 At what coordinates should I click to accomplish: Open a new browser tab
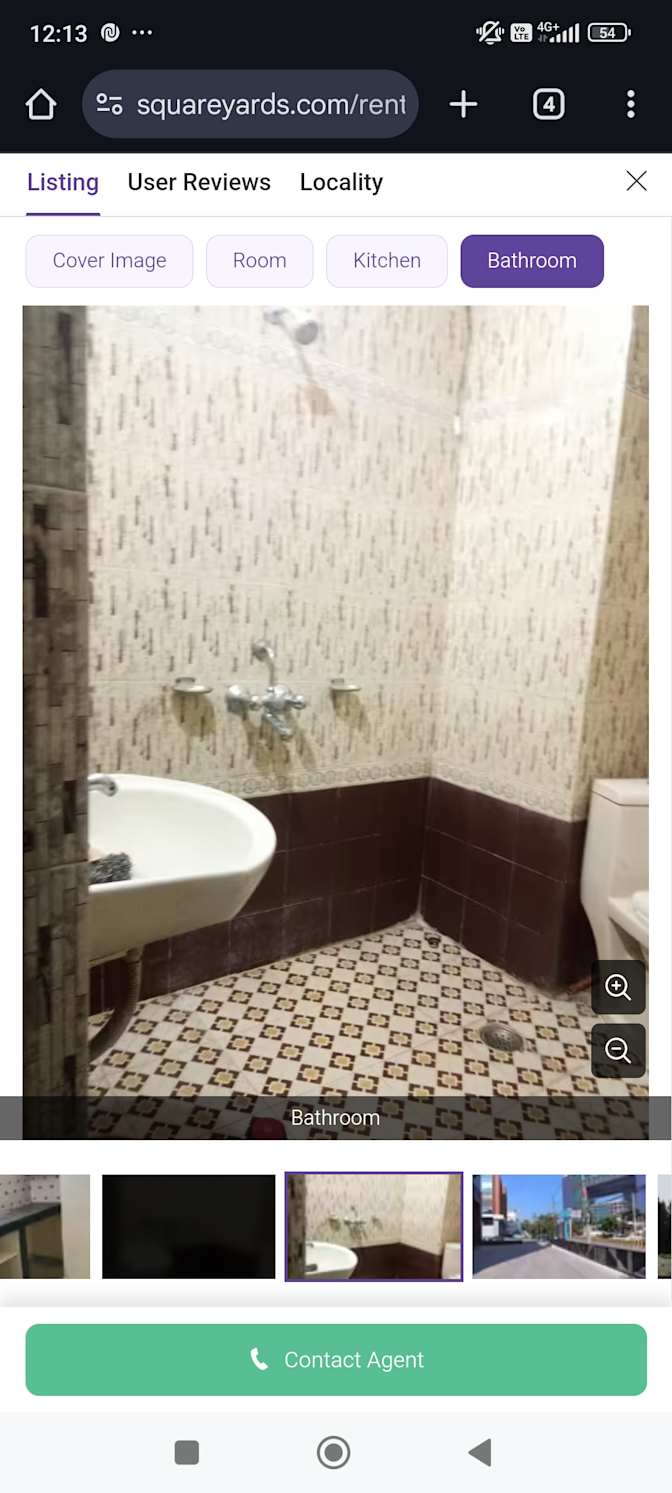tap(463, 104)
